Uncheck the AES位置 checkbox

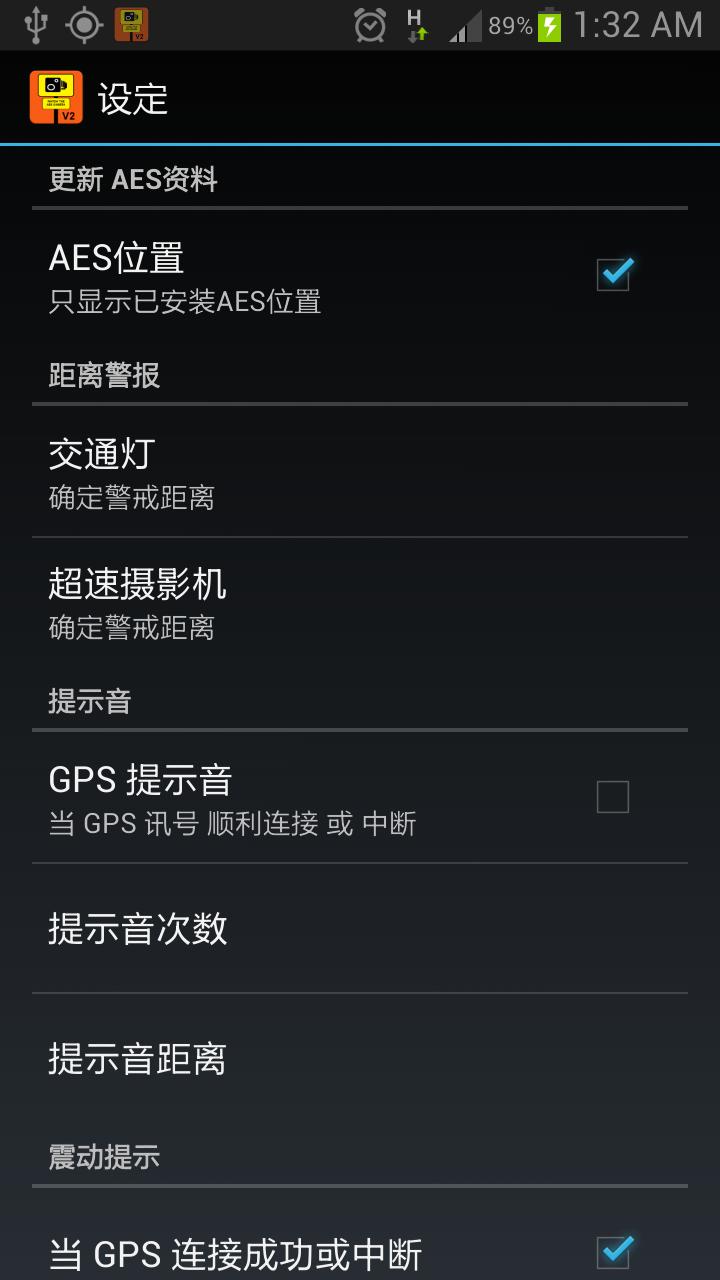click(x=613, y=272)
